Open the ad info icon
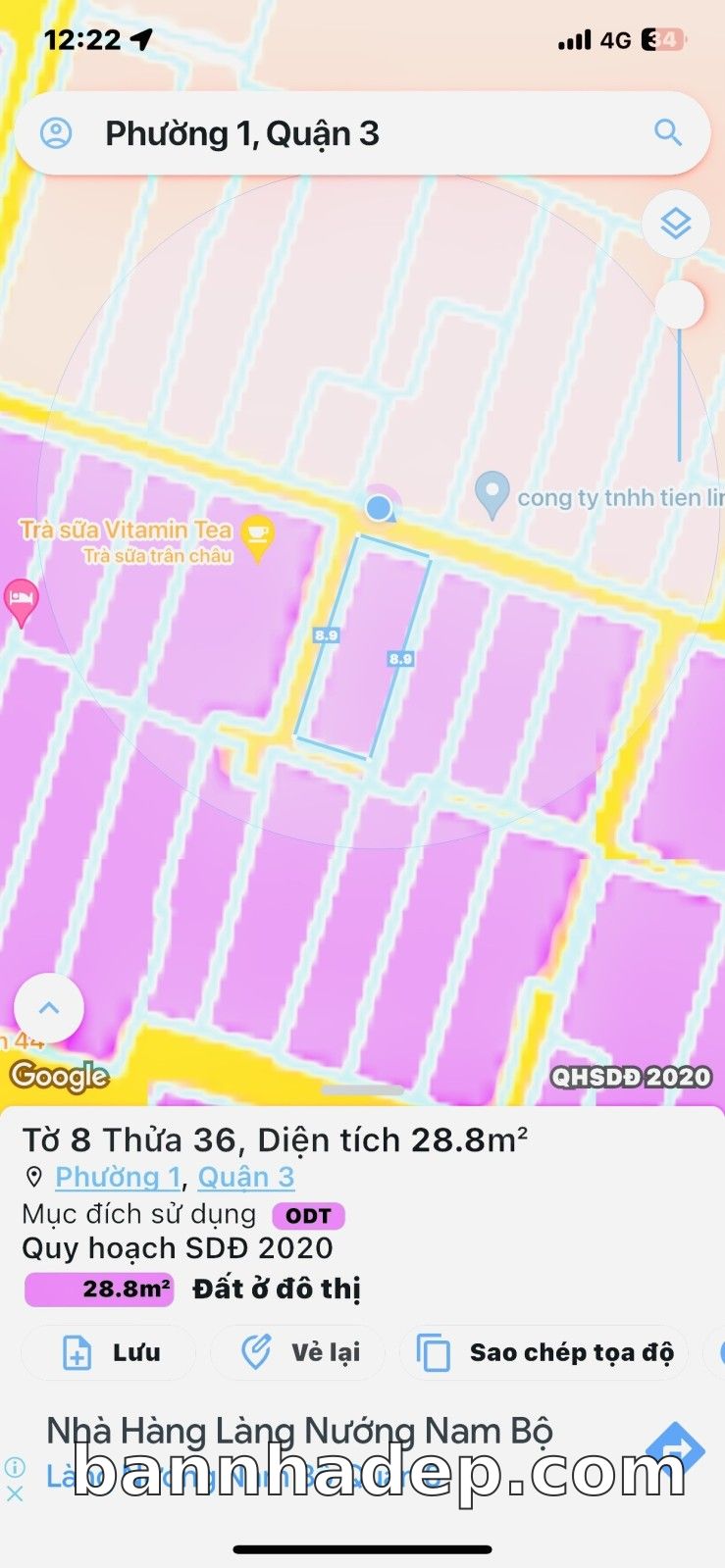725x1568 pixels. pos(15,1467)
